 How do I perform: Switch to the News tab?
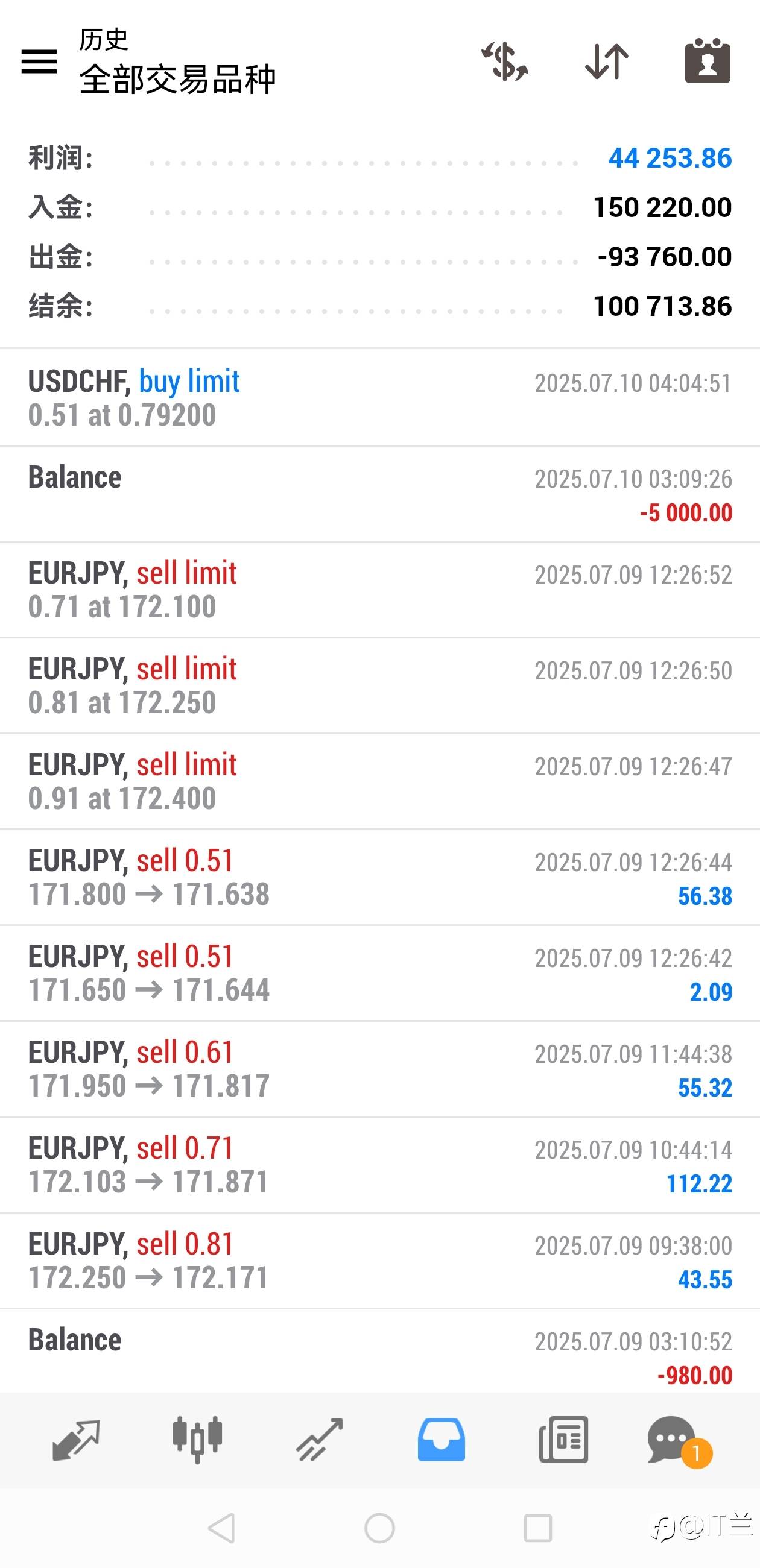click(x=563, y=1440)
